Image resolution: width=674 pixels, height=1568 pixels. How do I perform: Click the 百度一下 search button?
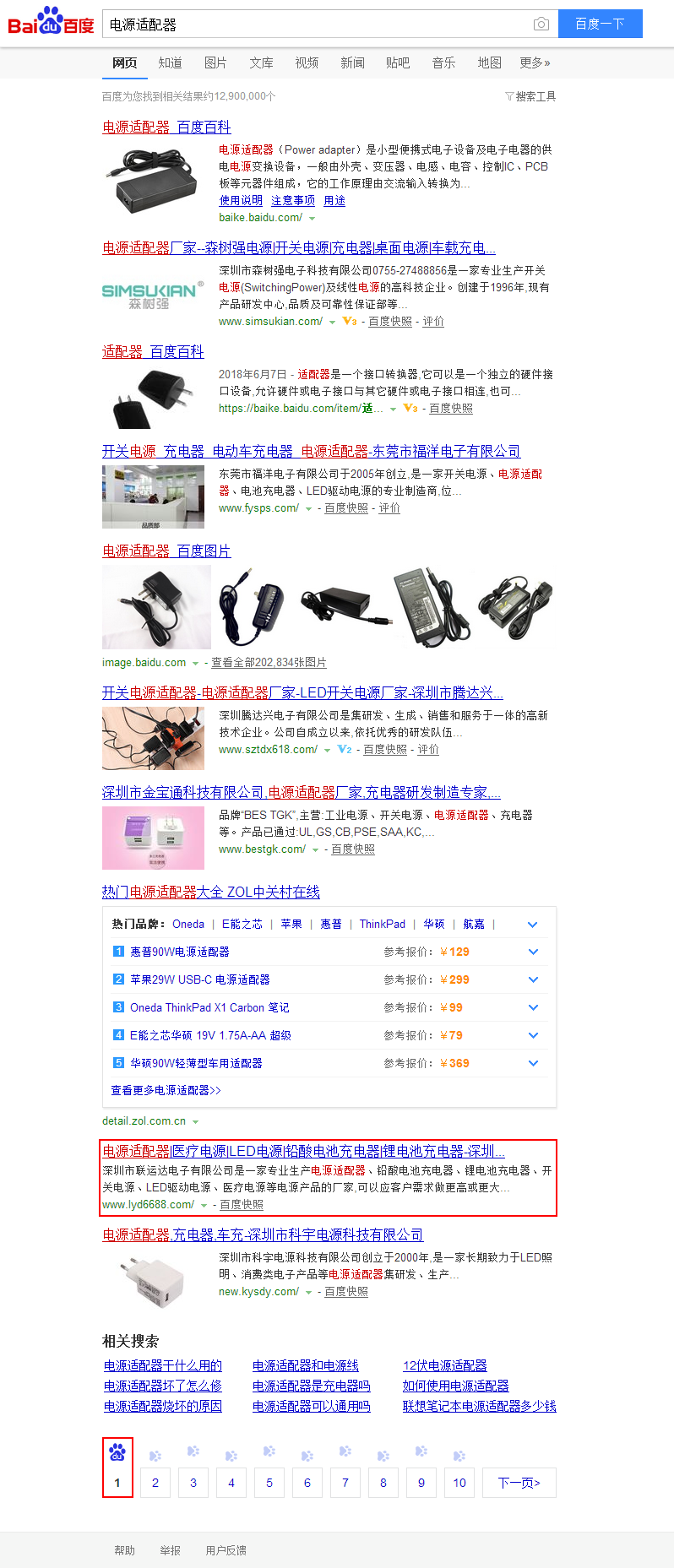click(x=600, y=24)
